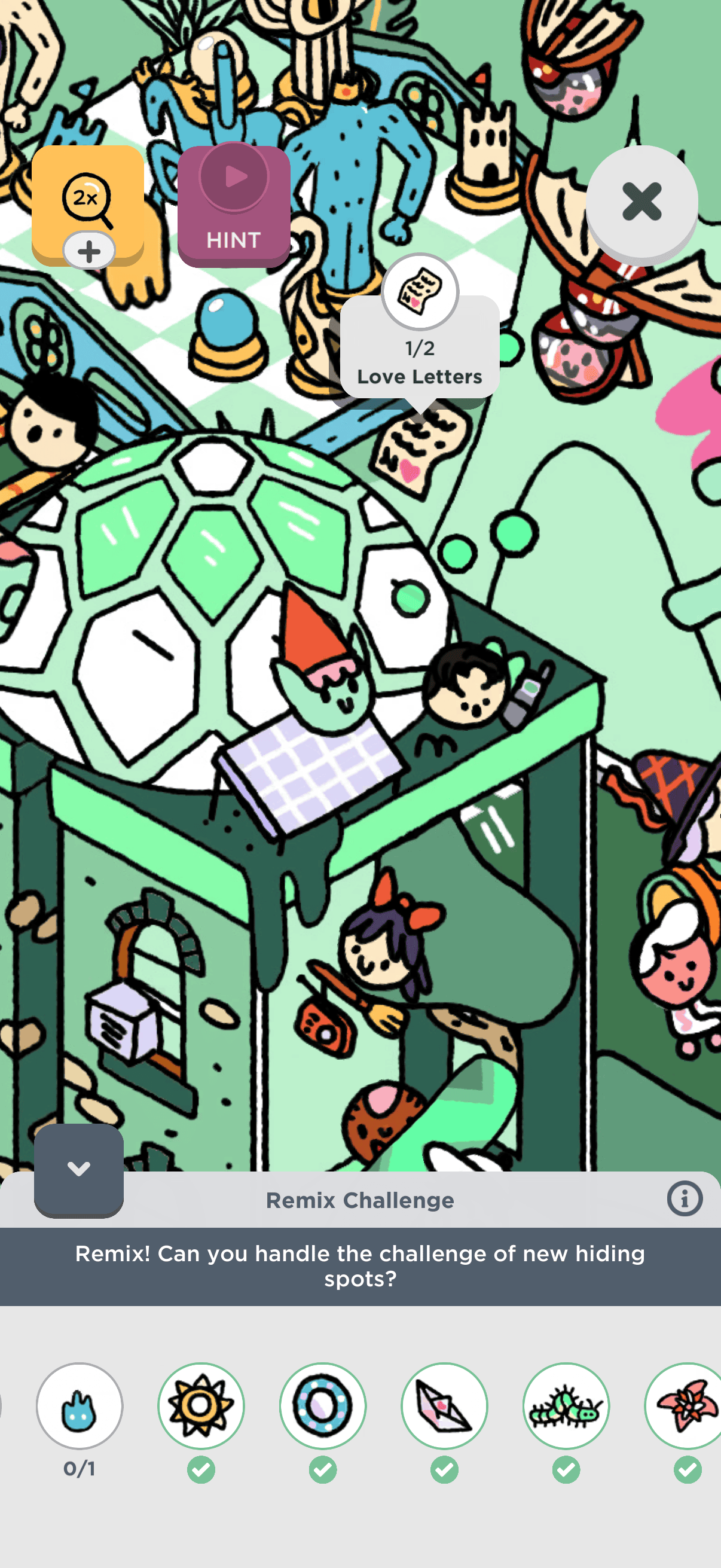Select the sun target item
721x1568 pixels.
[201, 1405]
